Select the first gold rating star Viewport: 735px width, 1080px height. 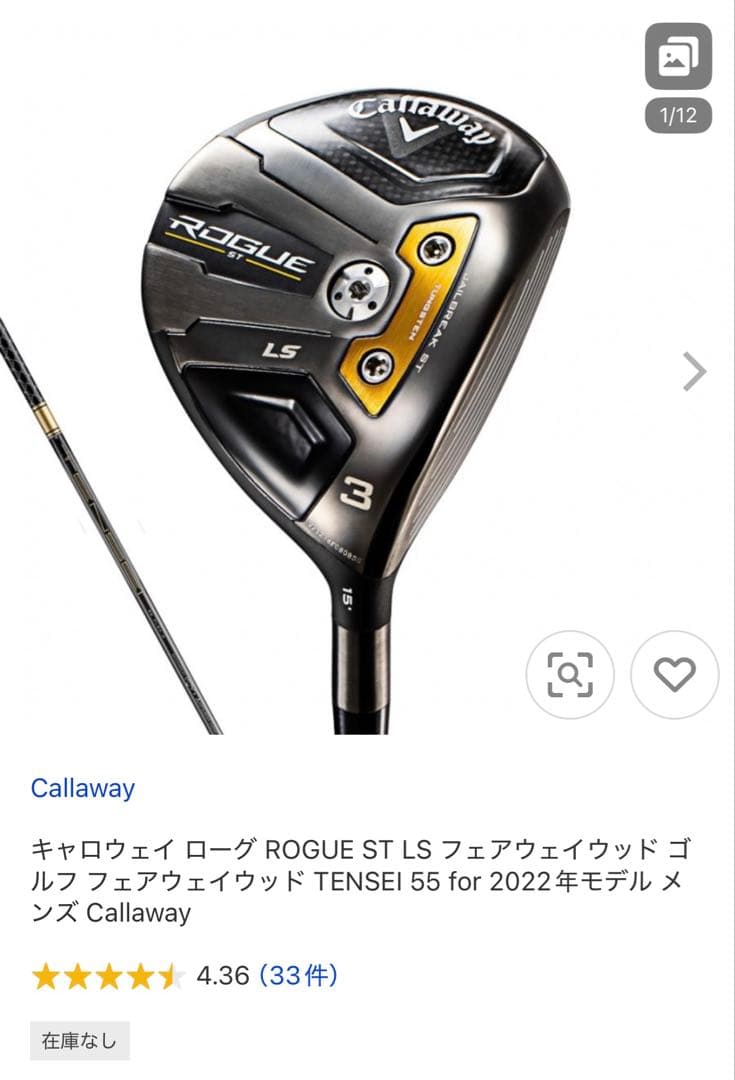pyautogui.click(x=44, y=976)
